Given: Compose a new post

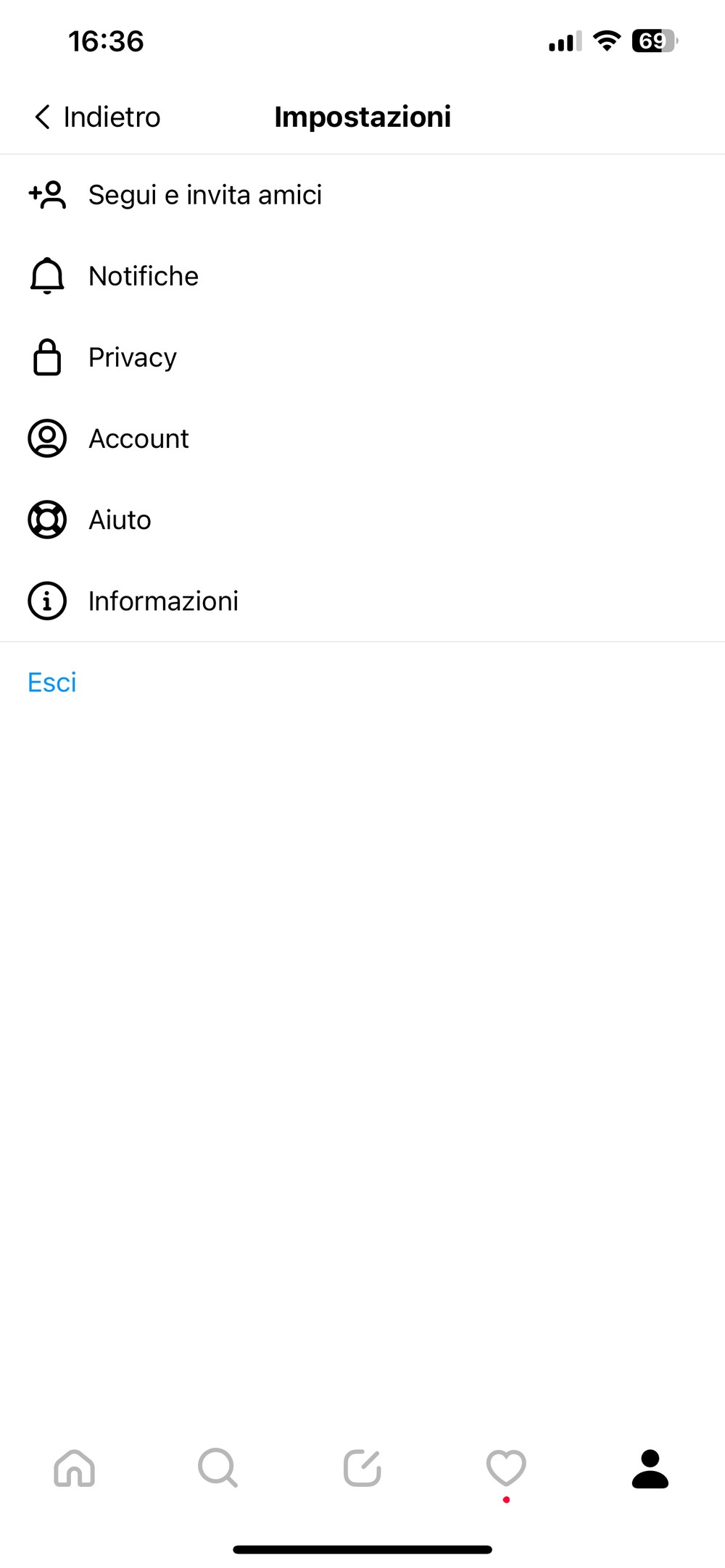Looking at the screenshot, I should pos(362,1468).
